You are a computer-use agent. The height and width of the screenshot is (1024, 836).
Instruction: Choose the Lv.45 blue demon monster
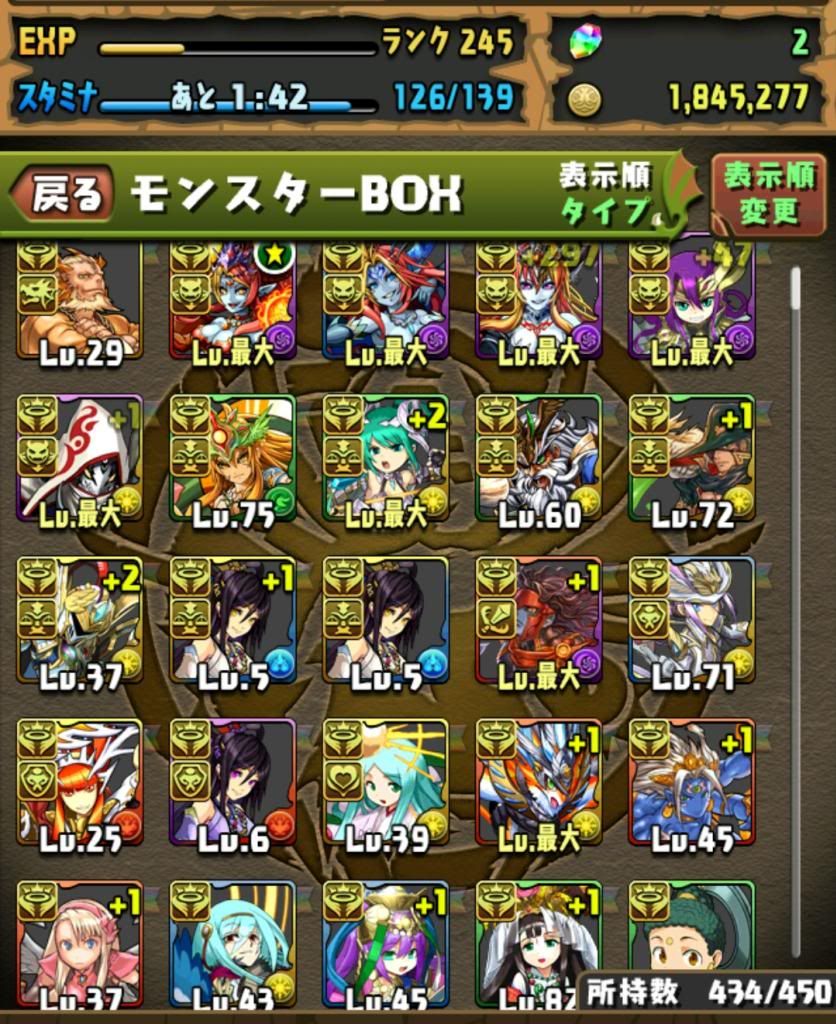691,782
